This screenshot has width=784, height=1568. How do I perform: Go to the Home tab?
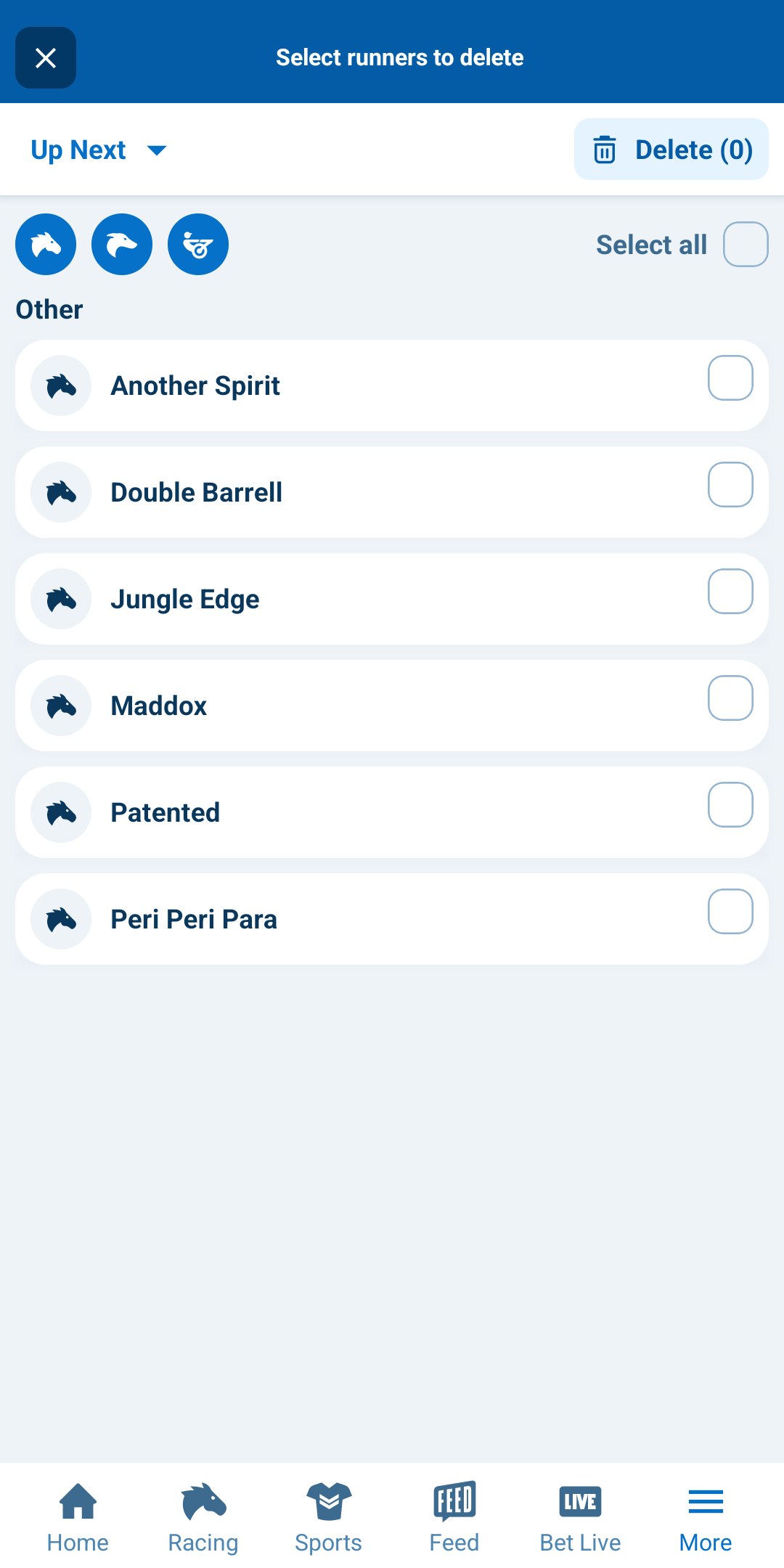coord(78,1516)
